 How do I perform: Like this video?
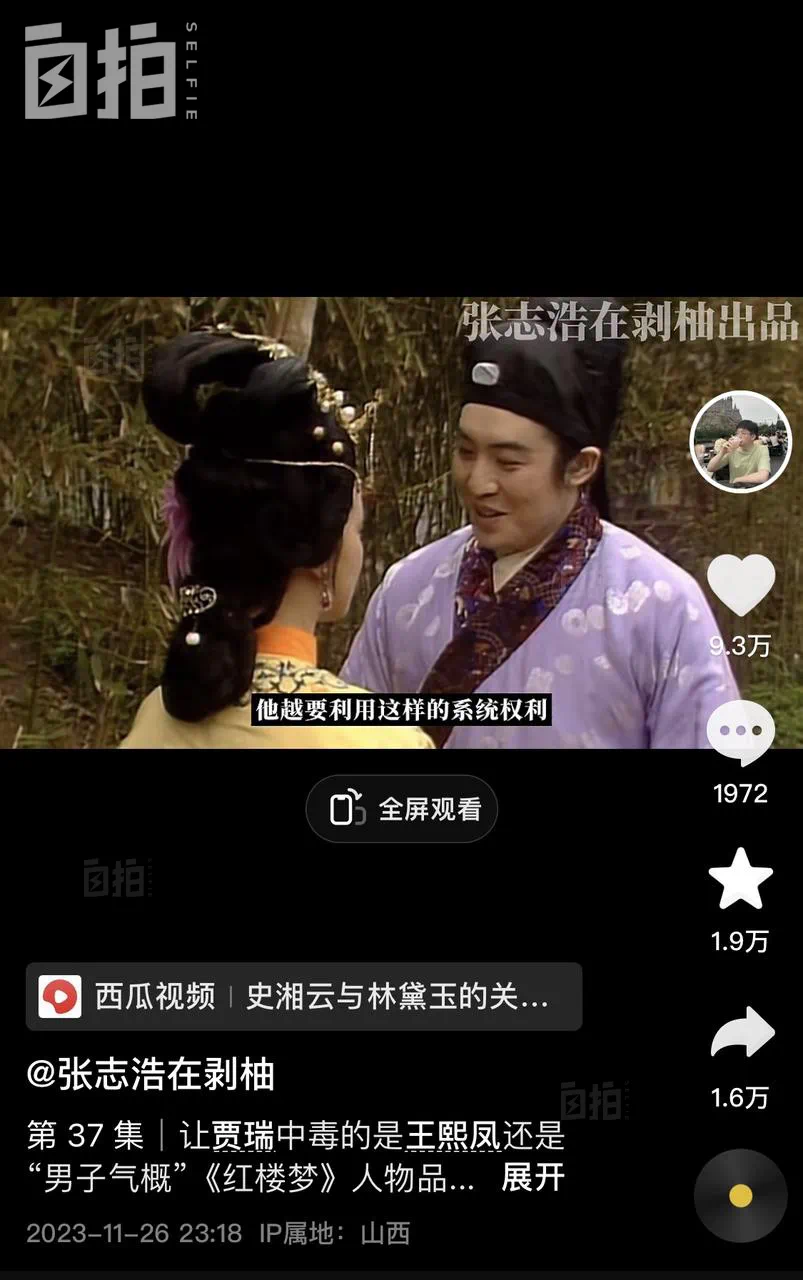tap(741, 587)
